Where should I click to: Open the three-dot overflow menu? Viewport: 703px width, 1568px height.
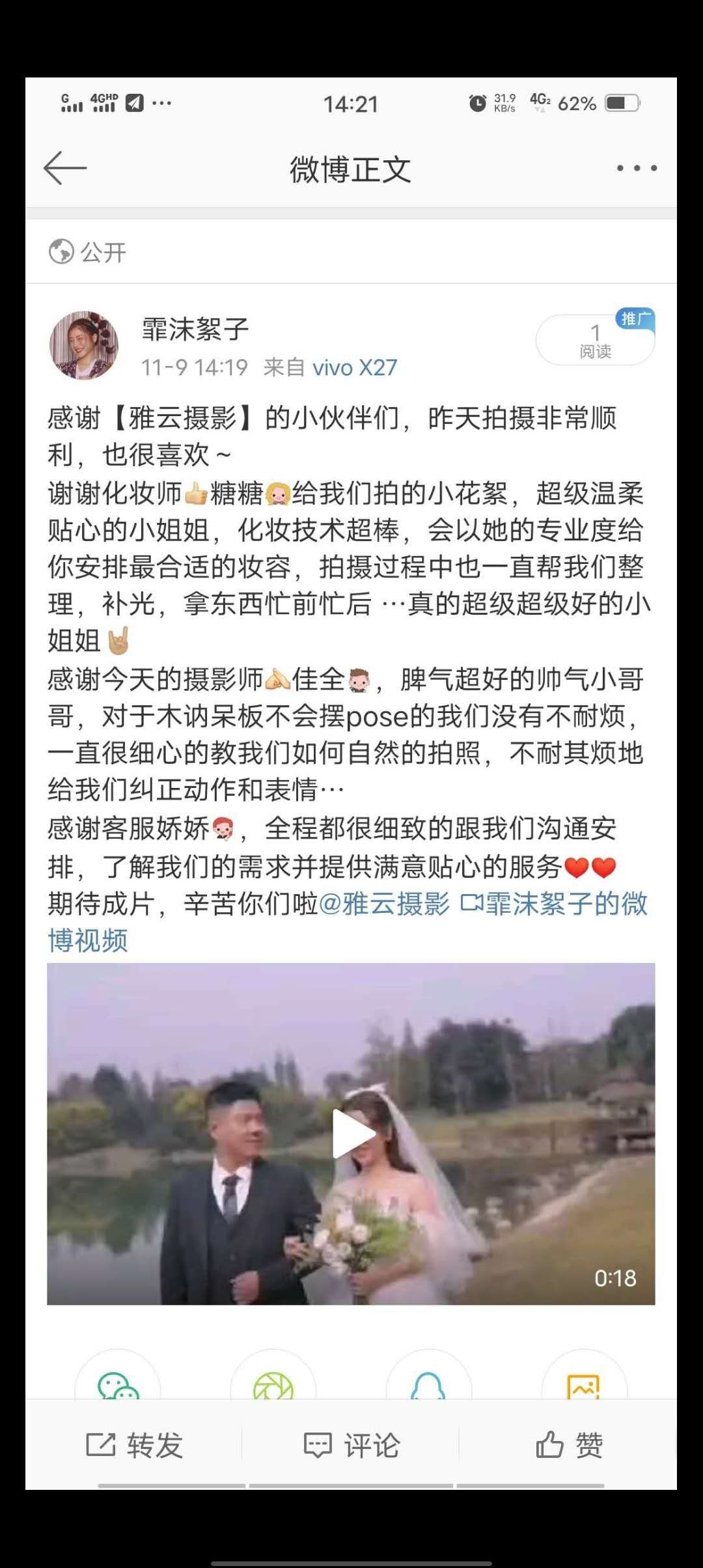pos(637,168)
